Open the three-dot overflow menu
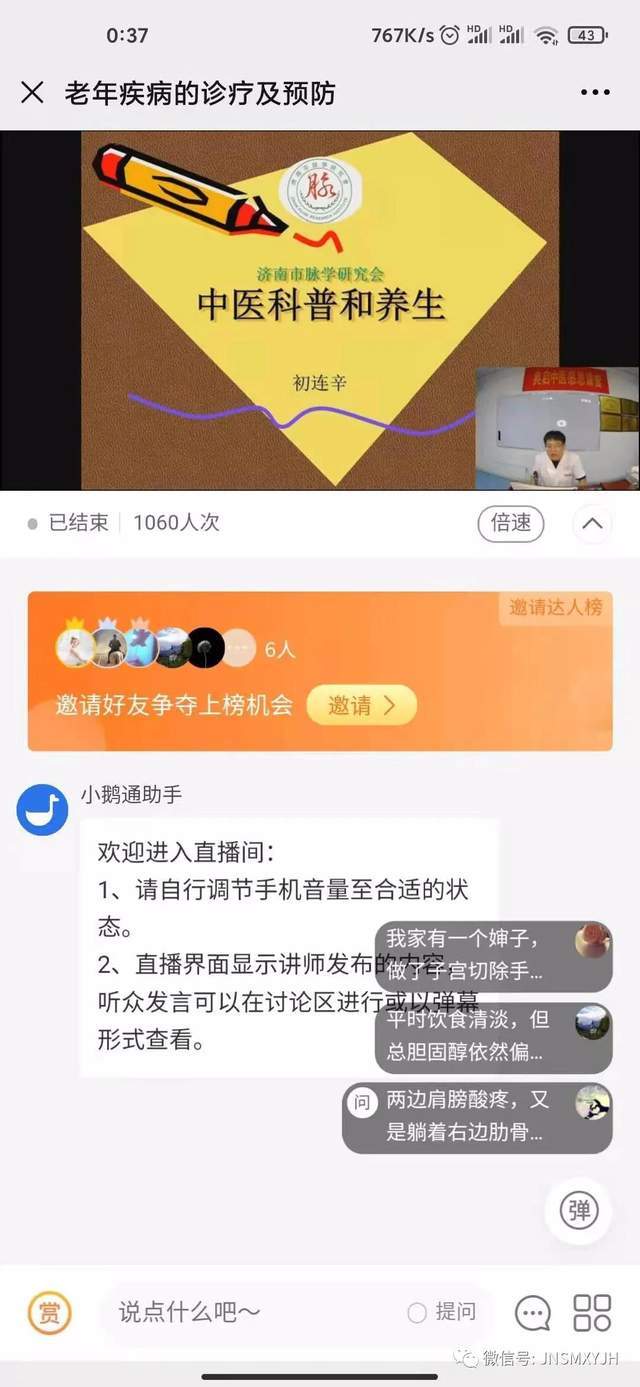 595,93
